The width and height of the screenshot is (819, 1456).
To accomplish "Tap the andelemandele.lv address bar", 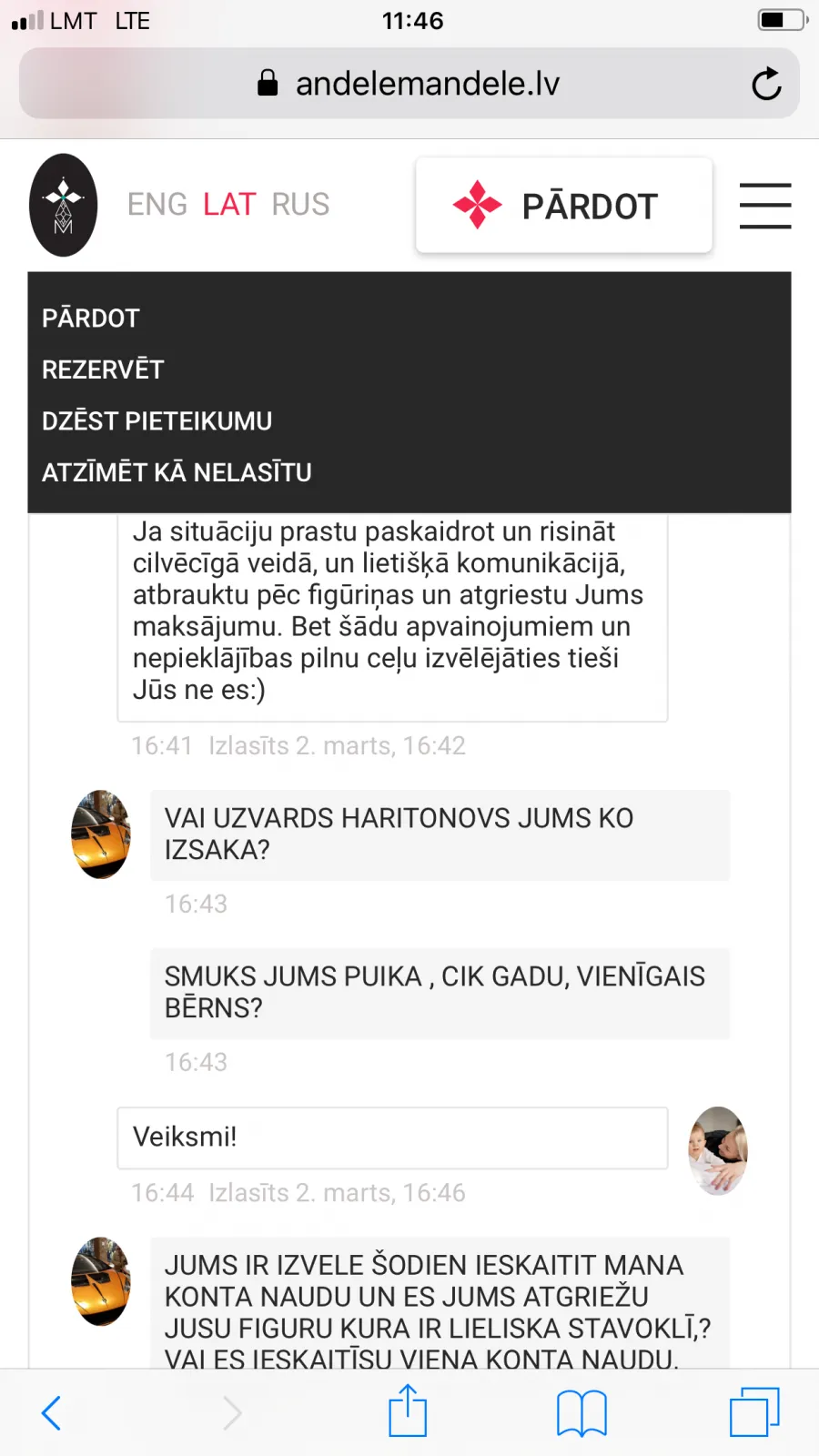I will [409, 84].
